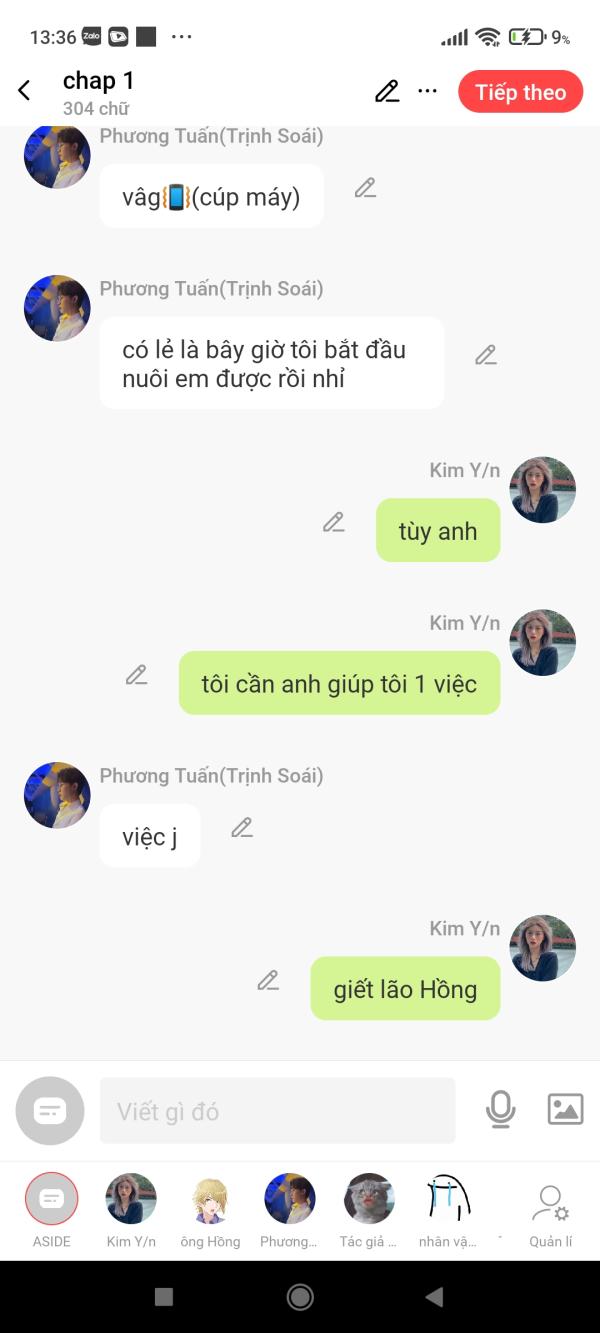Edit the message "có lẻ là bây giờ"
The height and width of the screenshot is (1333, 600).
[x=485, y=355]
